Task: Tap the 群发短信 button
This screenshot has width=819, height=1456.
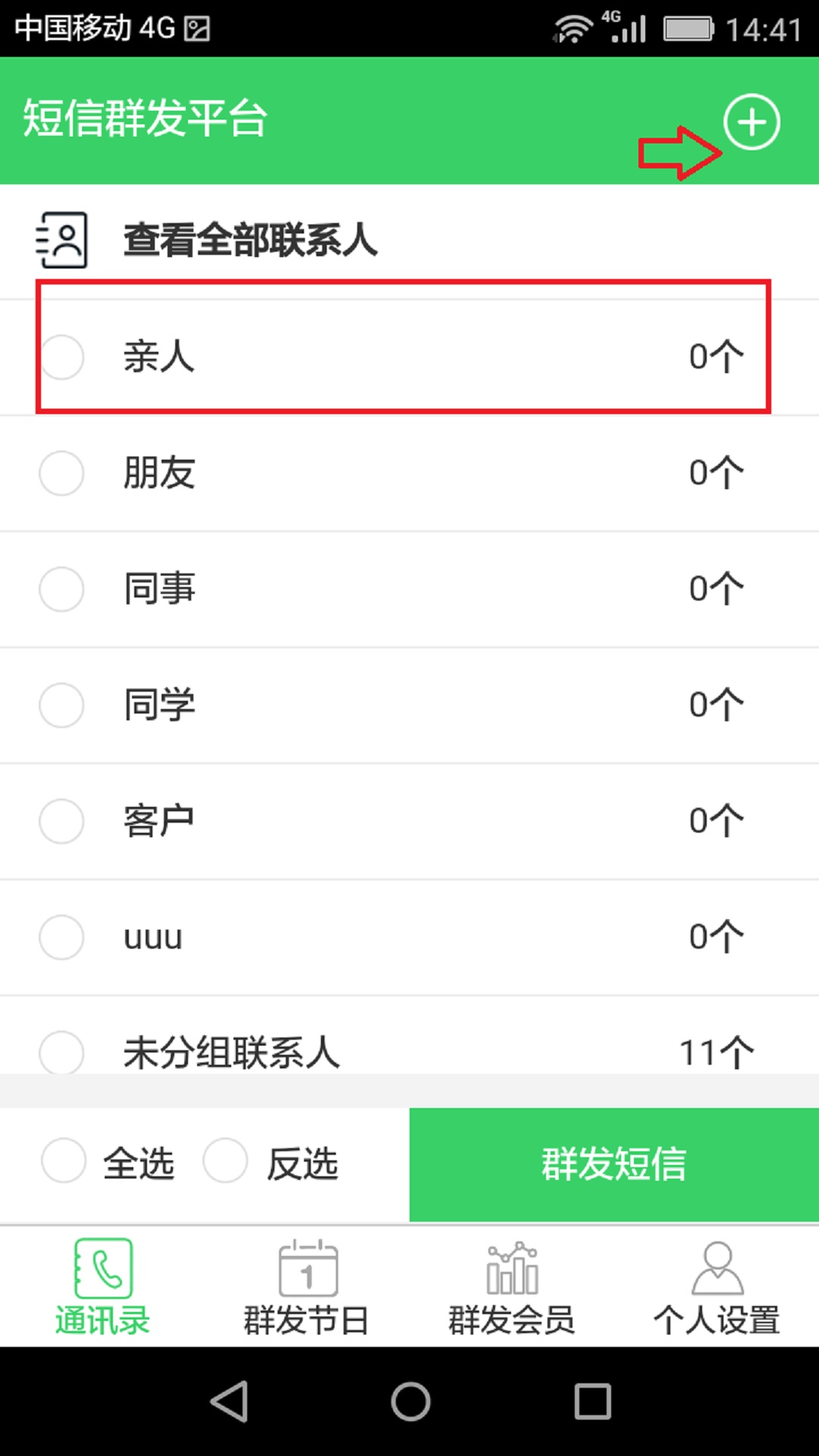Action: (x=613, y=1164)
